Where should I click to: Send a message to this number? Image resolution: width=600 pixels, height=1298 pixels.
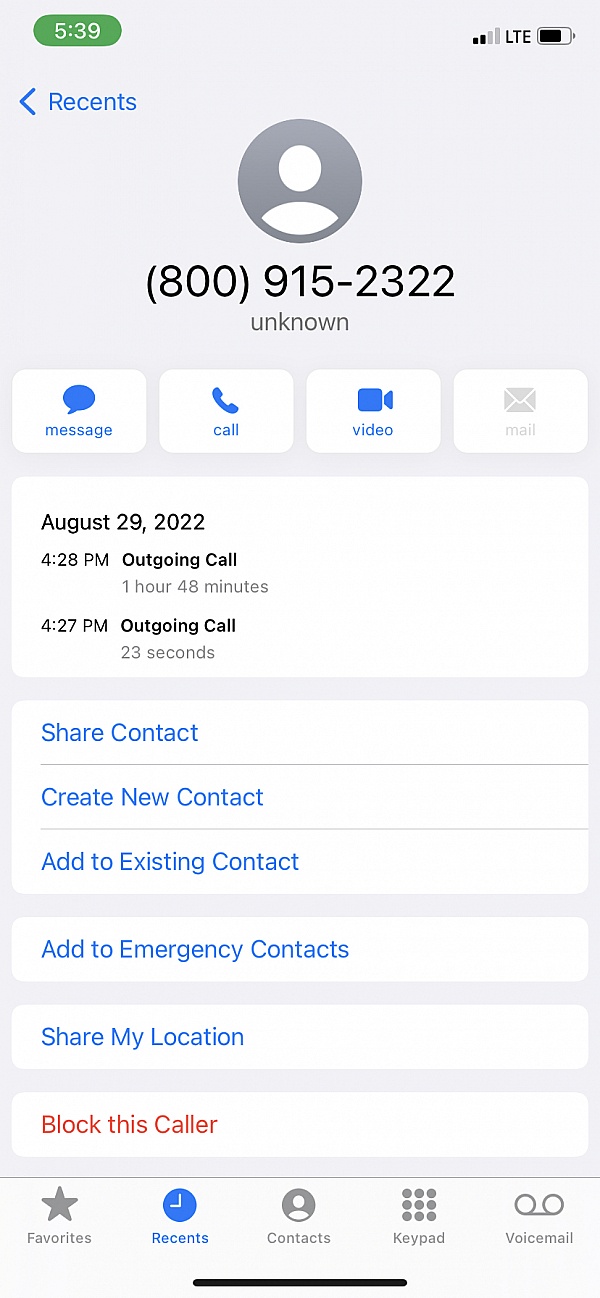pyautogui.click(x=79, y=411)
